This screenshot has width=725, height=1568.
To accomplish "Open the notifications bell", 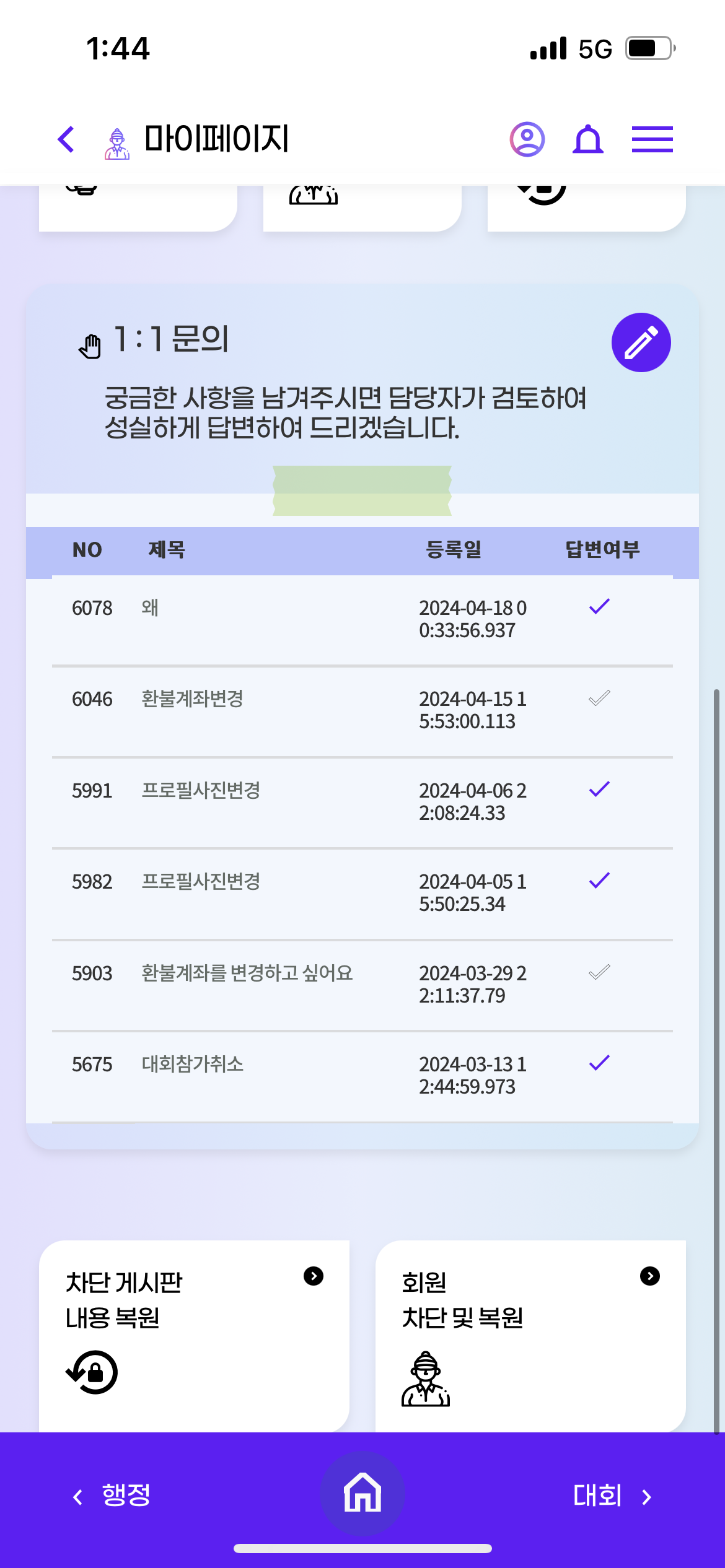I will [x=587, y=139].
